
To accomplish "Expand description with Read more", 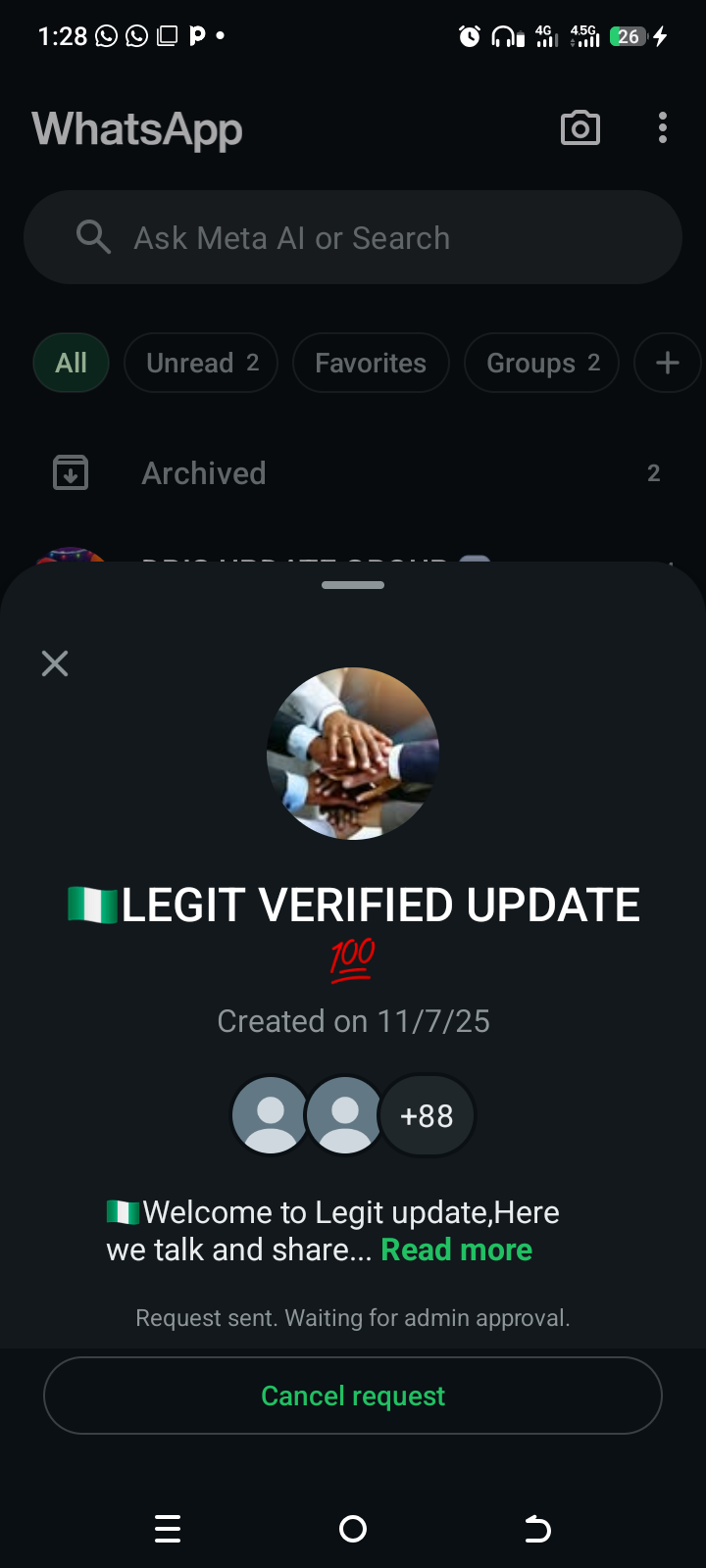I will [x=456, y=1250].
